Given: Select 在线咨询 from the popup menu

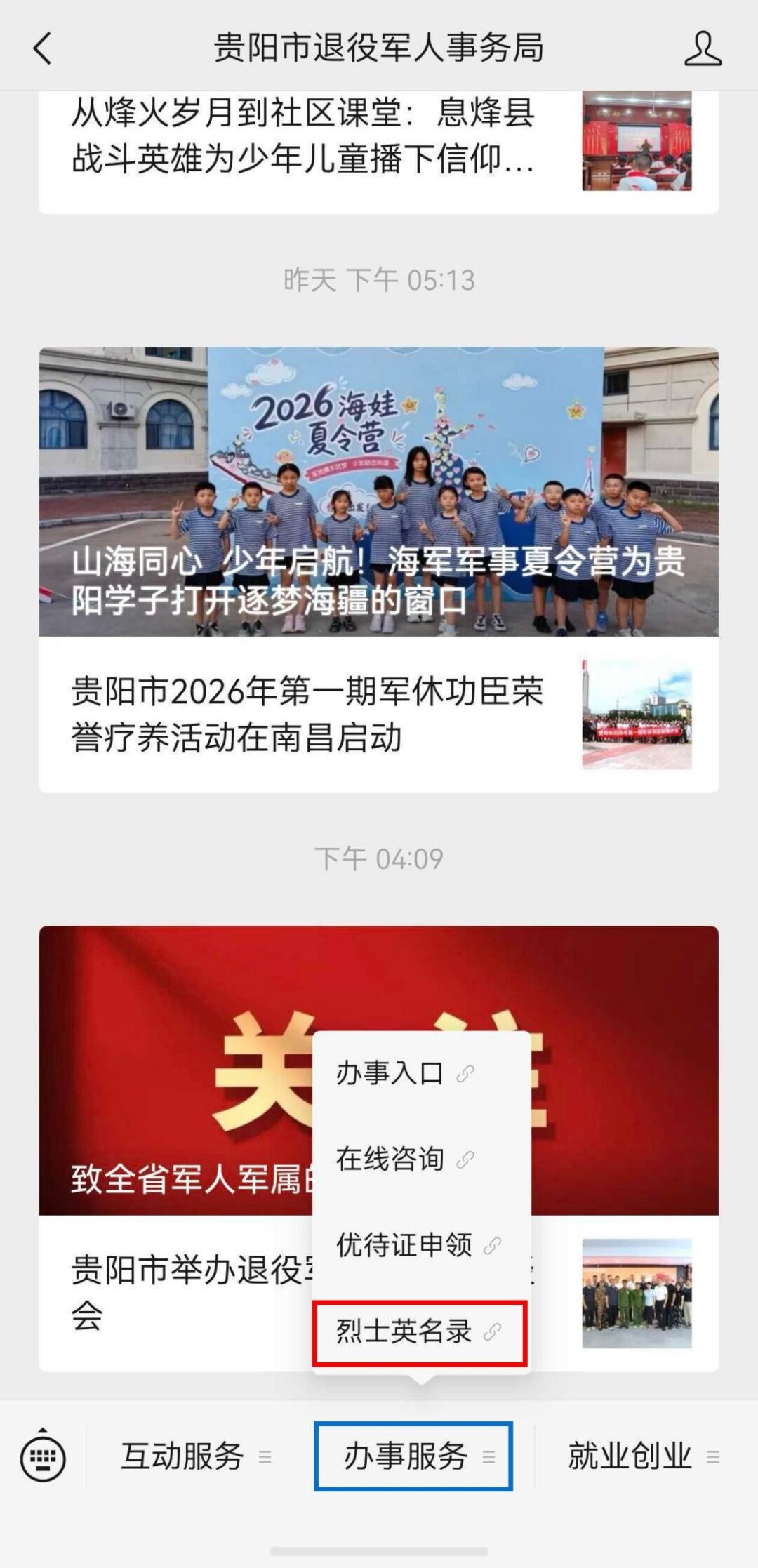Looking at the screenshot, I should 421,1160.
